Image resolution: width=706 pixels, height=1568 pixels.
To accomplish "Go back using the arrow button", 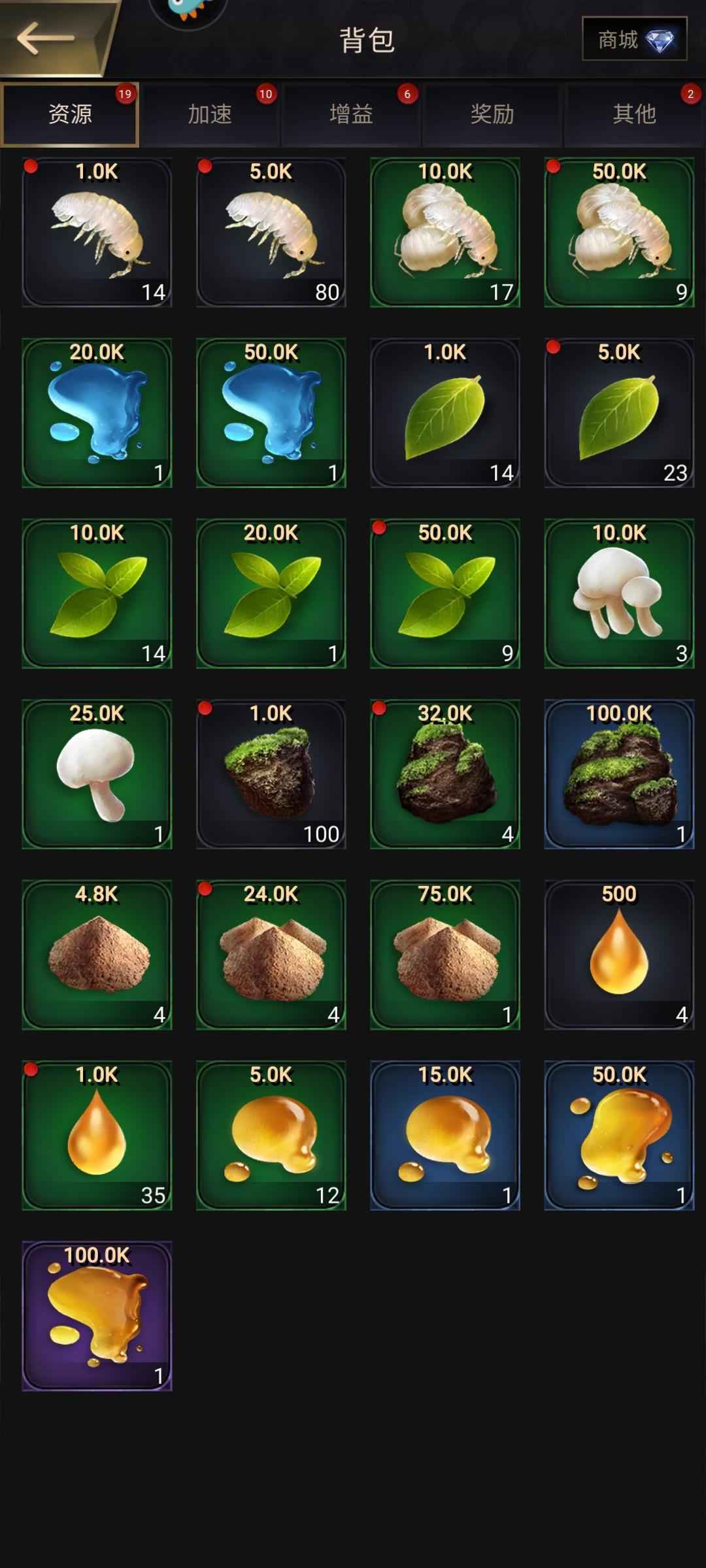I will pos(47,39).
